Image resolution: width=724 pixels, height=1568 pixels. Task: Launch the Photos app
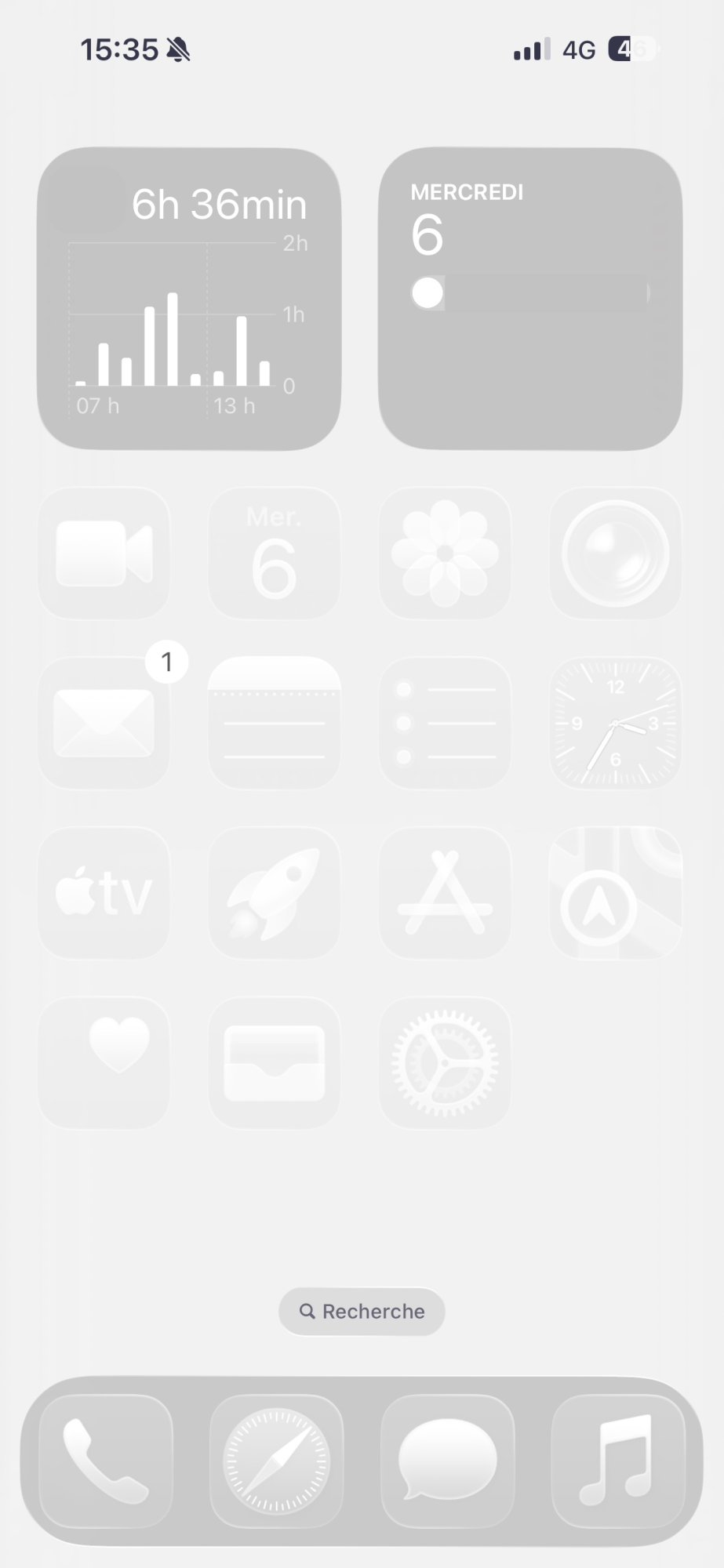point(445,554)
